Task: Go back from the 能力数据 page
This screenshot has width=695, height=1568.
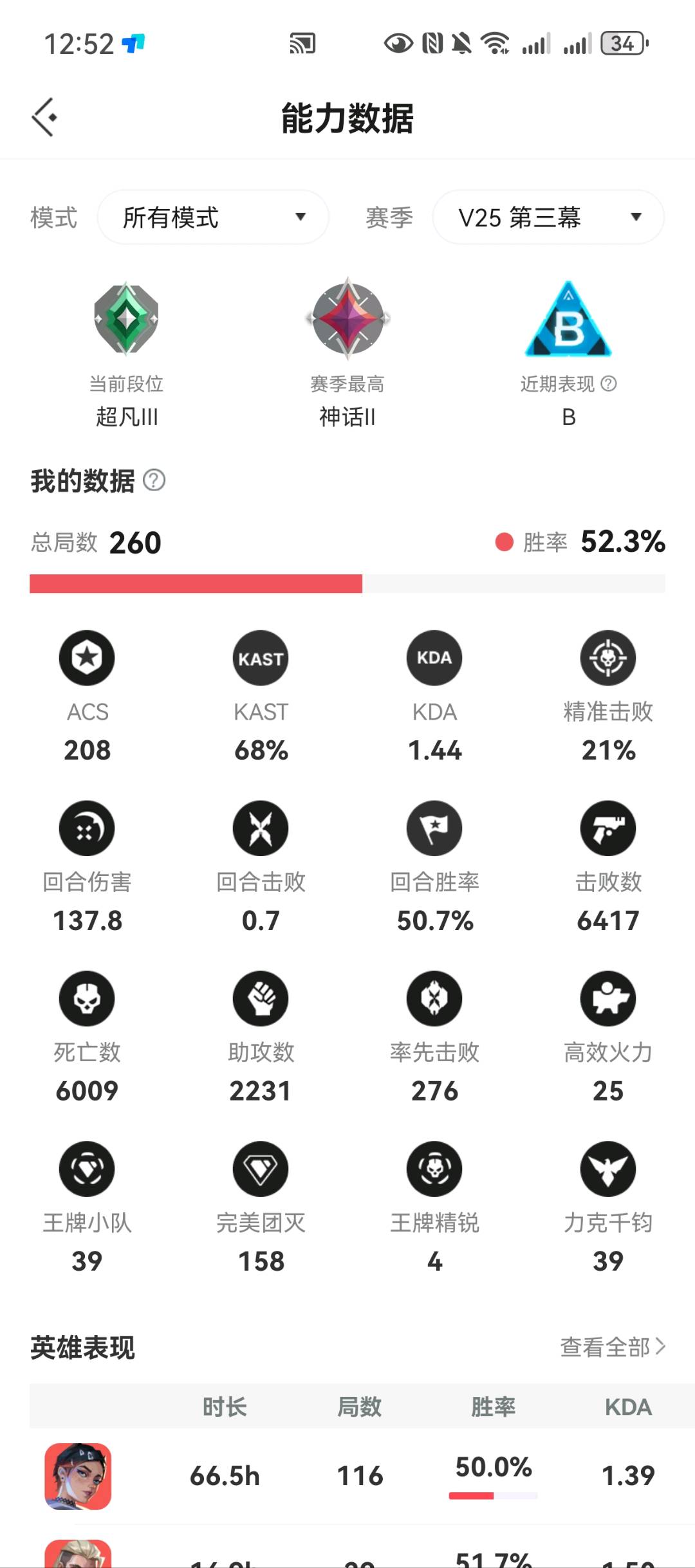Action: [44, 117]
